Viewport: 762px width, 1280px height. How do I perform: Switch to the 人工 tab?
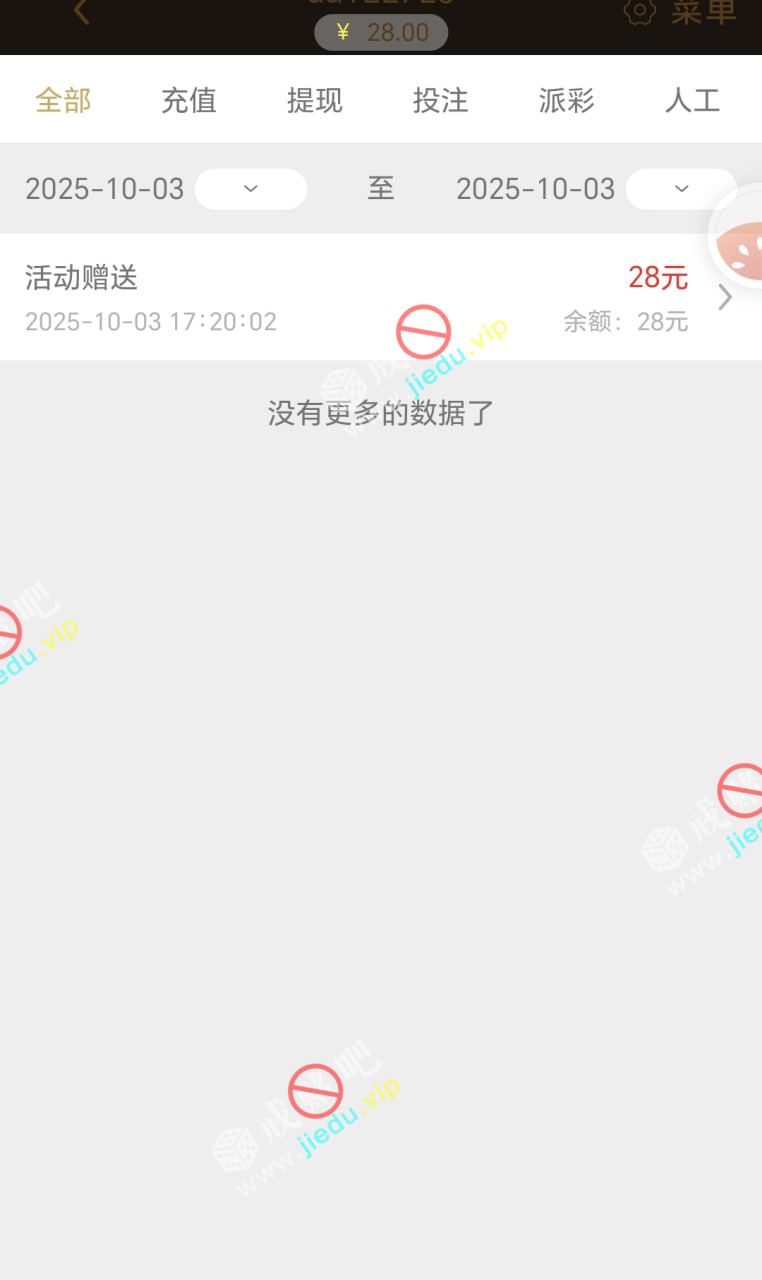692,100
